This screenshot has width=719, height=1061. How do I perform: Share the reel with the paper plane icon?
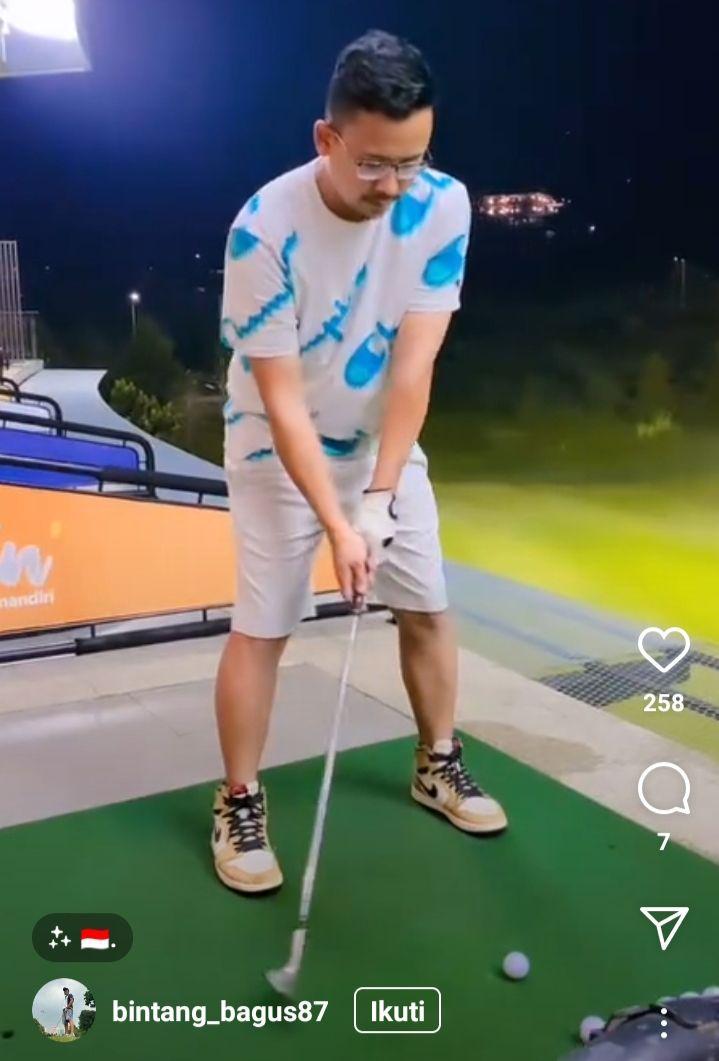664,927
